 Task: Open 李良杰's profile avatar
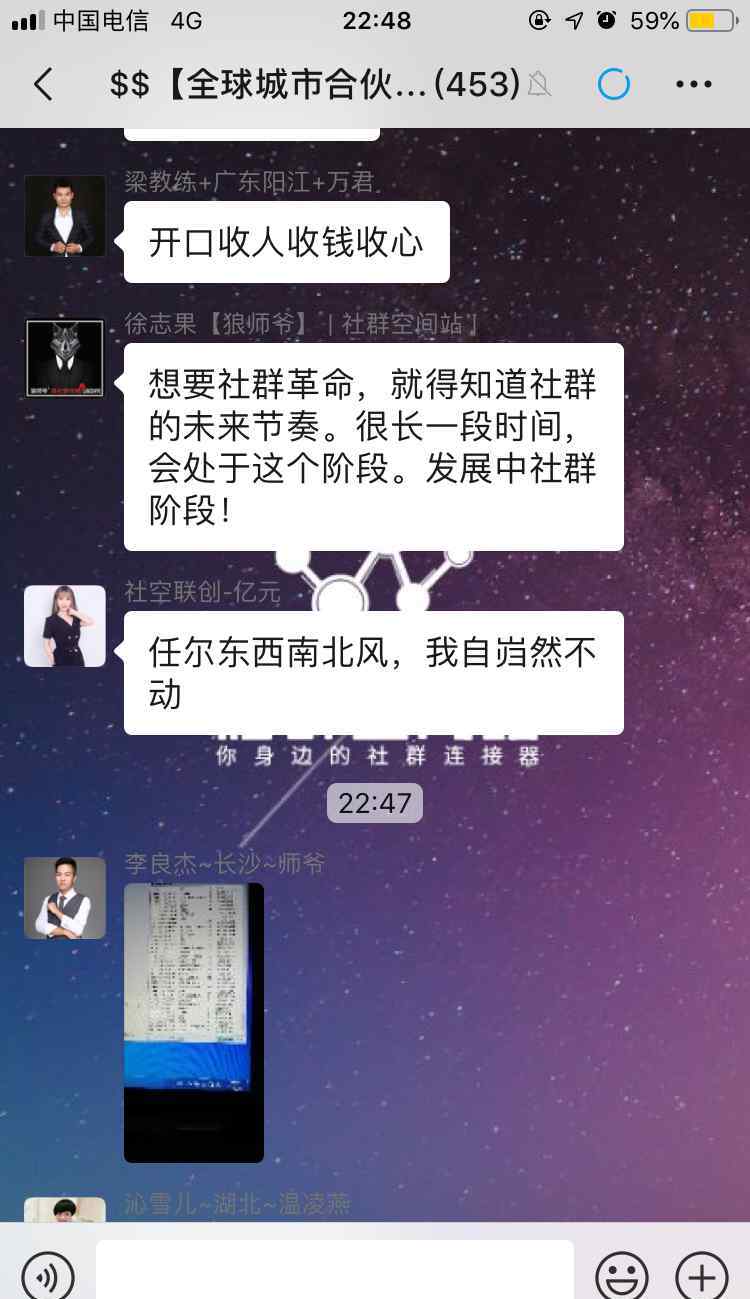pos(65,898)
